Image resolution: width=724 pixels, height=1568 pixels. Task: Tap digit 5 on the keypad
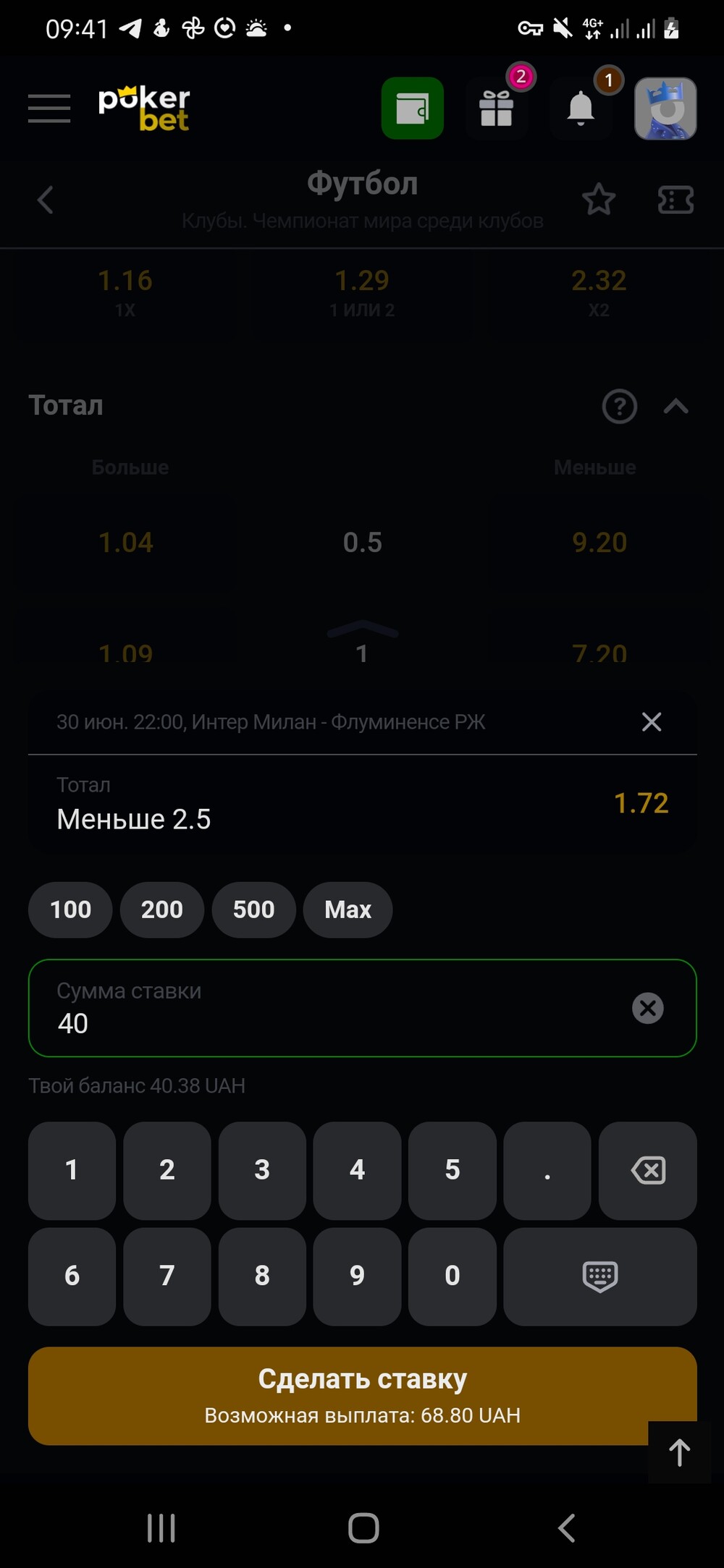pos(452,1170)
